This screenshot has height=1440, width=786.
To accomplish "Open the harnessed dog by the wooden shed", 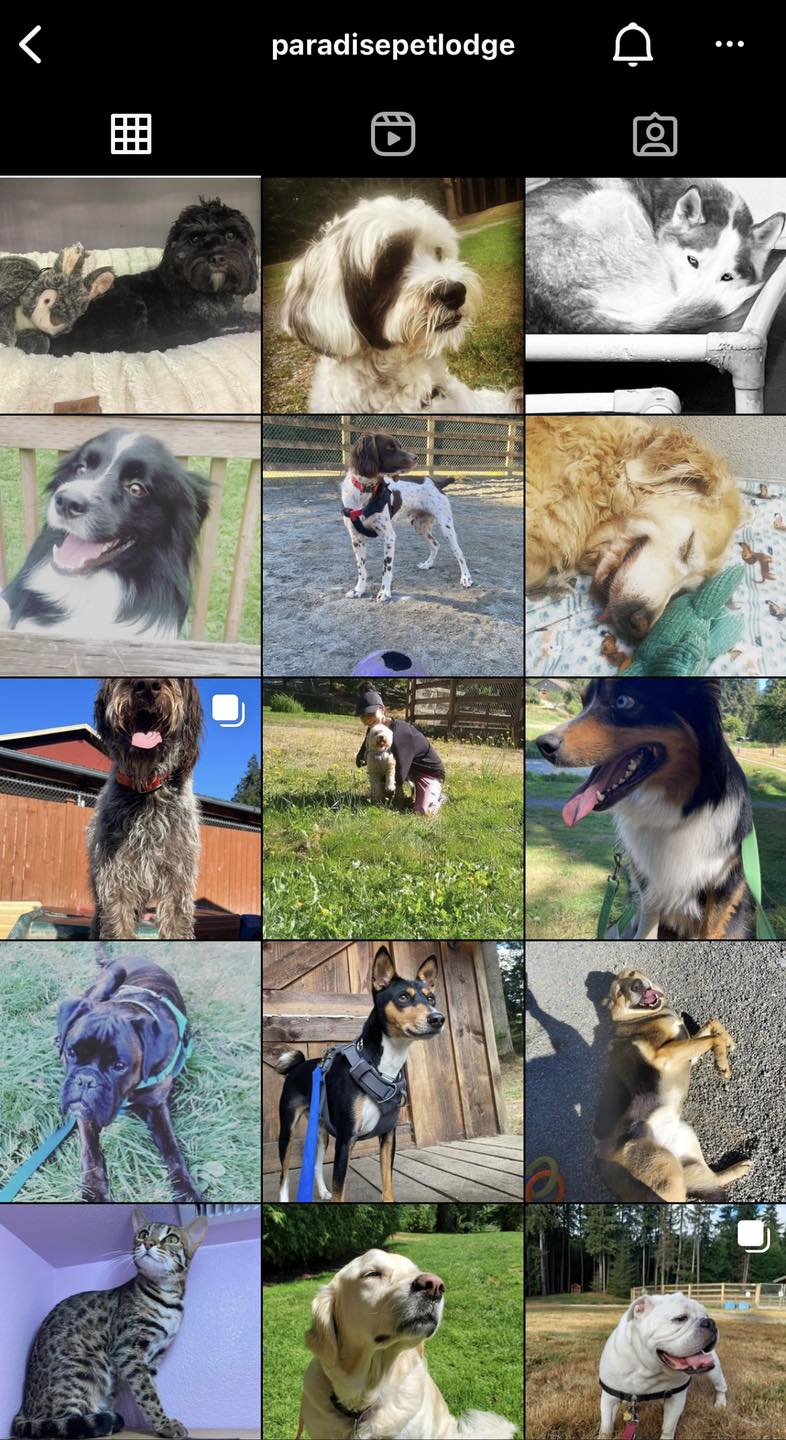I will 393,1071.
